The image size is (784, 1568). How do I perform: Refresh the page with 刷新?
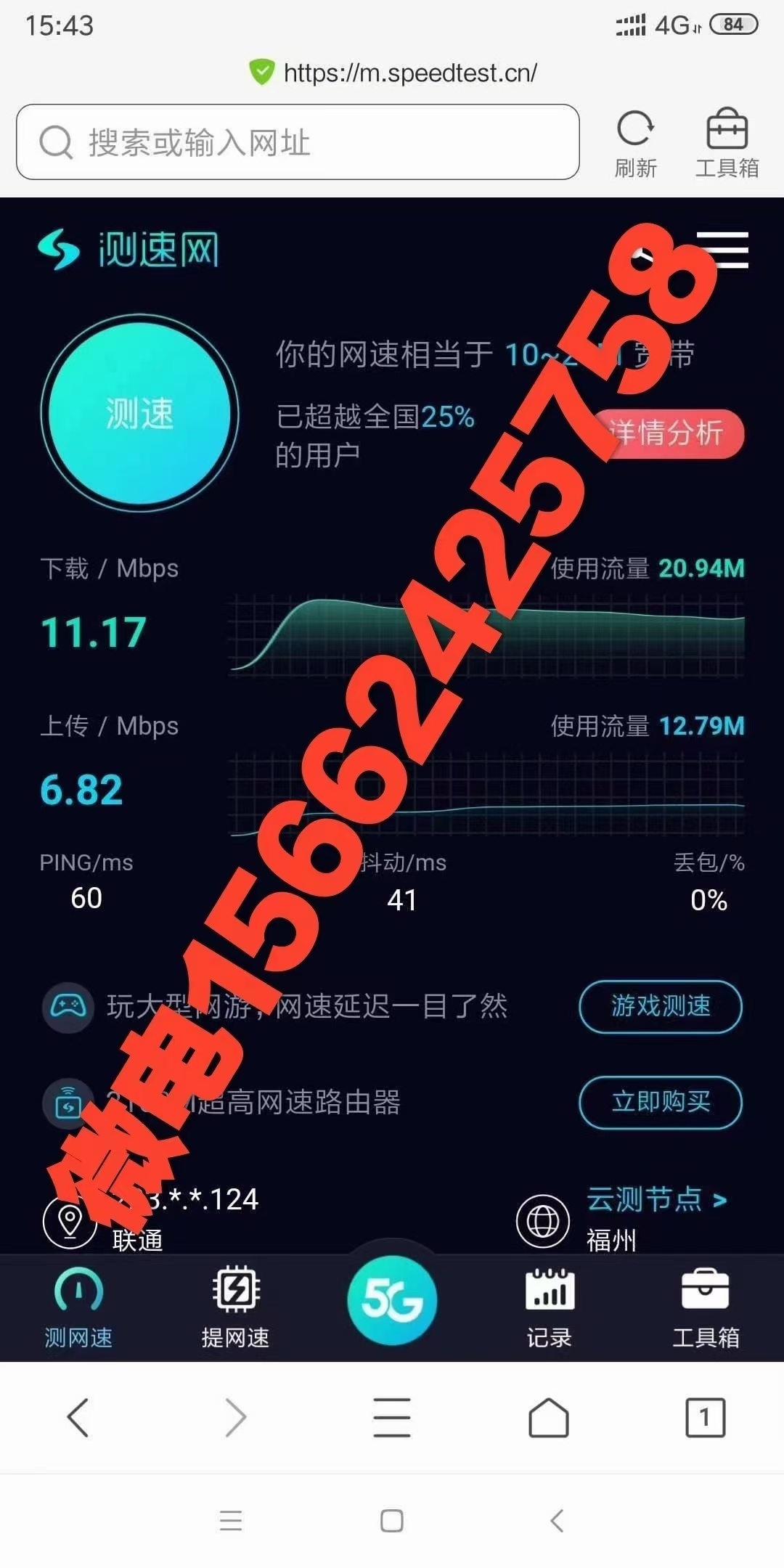tap(635, 144)
